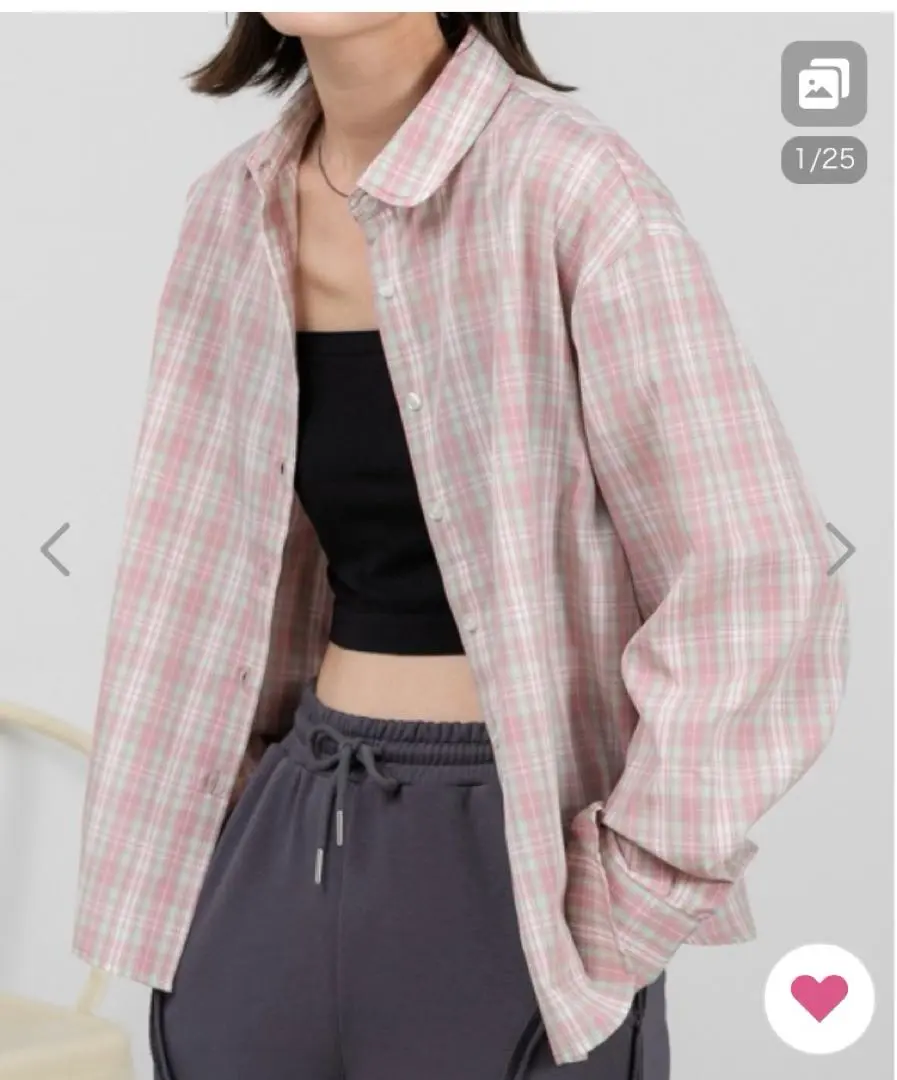Add this shirt to favorites
897x1080 pixels.
819,997
